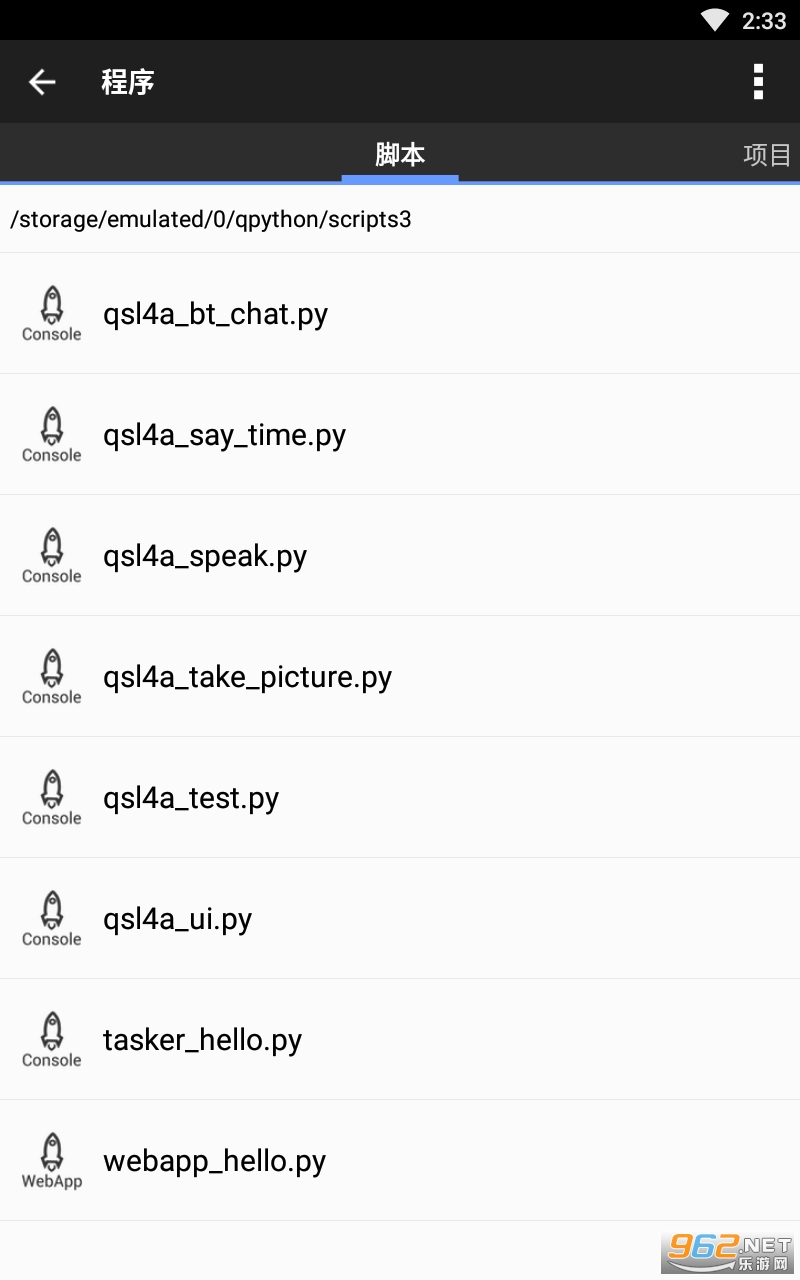Screen dimensions: 800x1280
Task: Open the qsl4a_say_time.py script
Action: [x=224, y=435]
